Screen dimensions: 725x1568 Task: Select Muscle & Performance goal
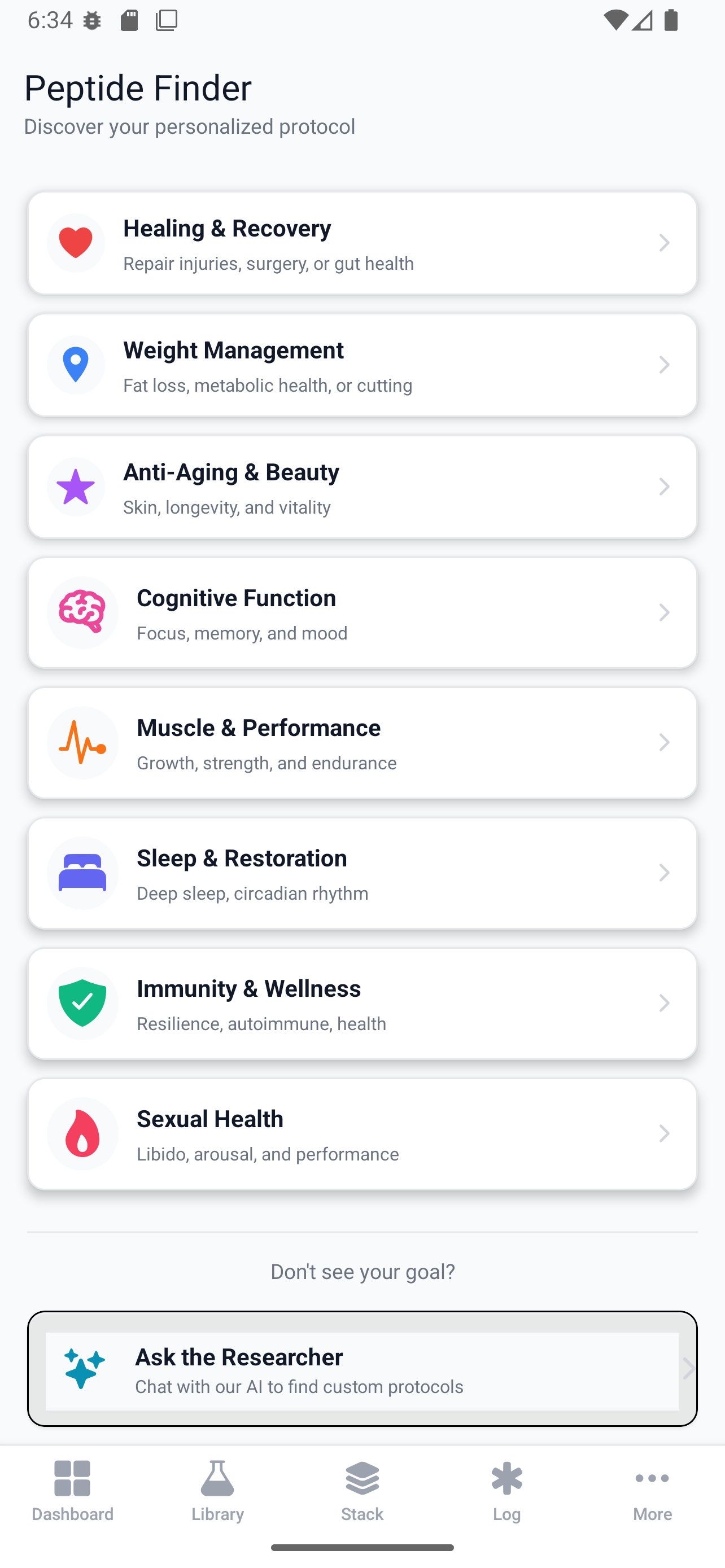coord(362,743)
